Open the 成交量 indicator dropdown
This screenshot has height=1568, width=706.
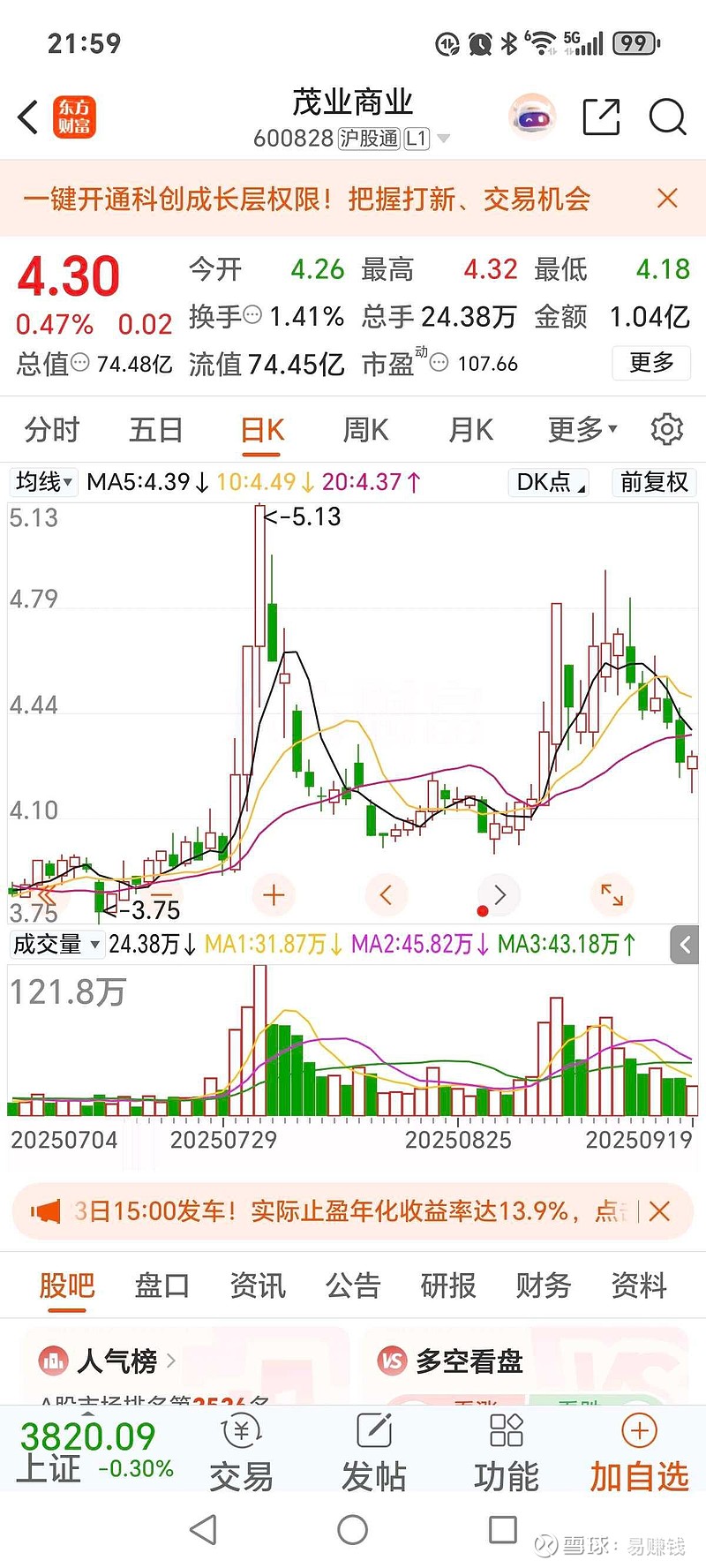click(x=56, y=944)
